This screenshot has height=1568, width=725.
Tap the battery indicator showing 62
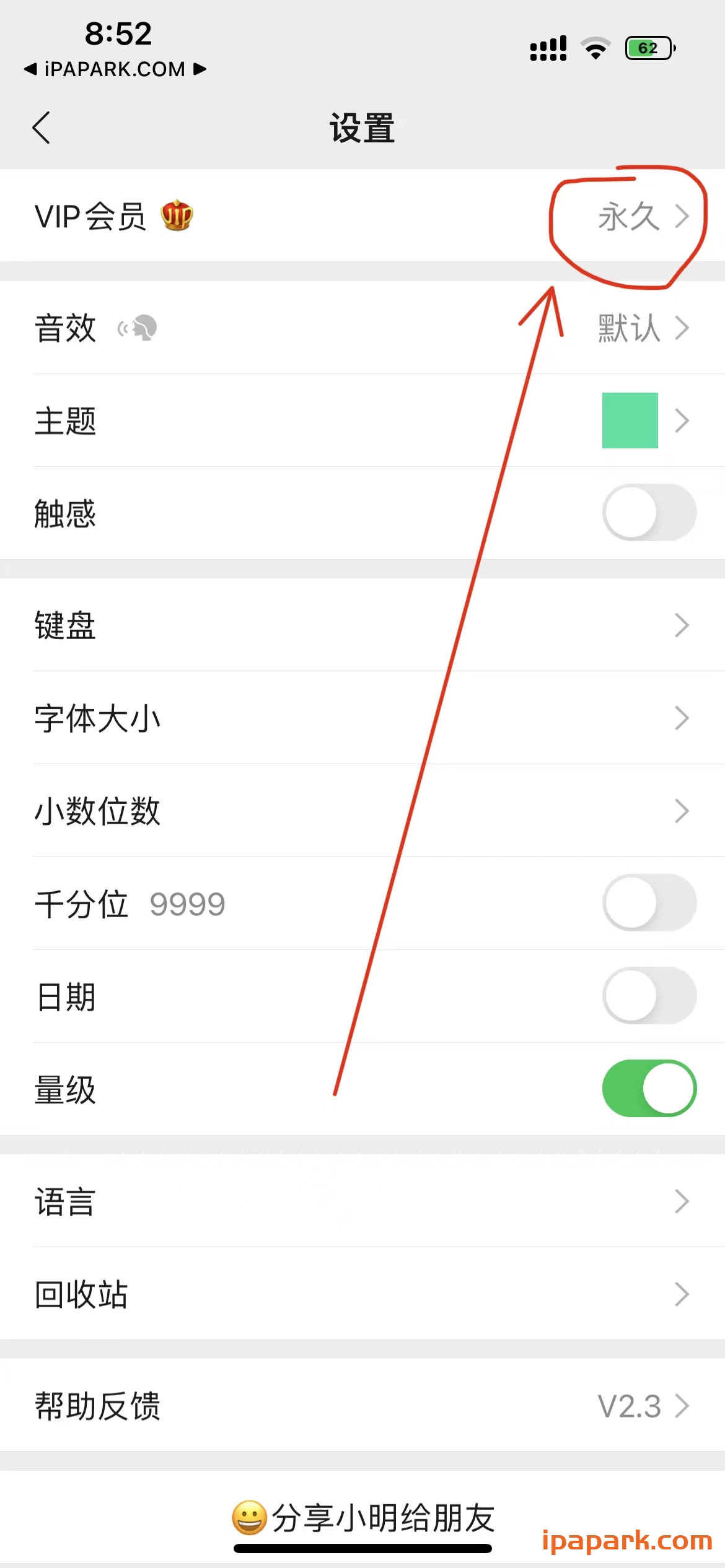tap(648, 48)
